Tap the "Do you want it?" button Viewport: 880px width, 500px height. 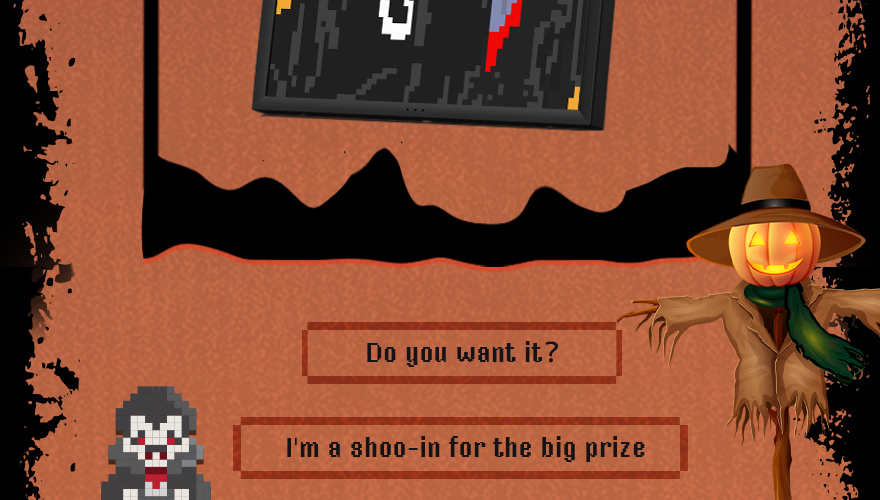(x=462, y=353)
